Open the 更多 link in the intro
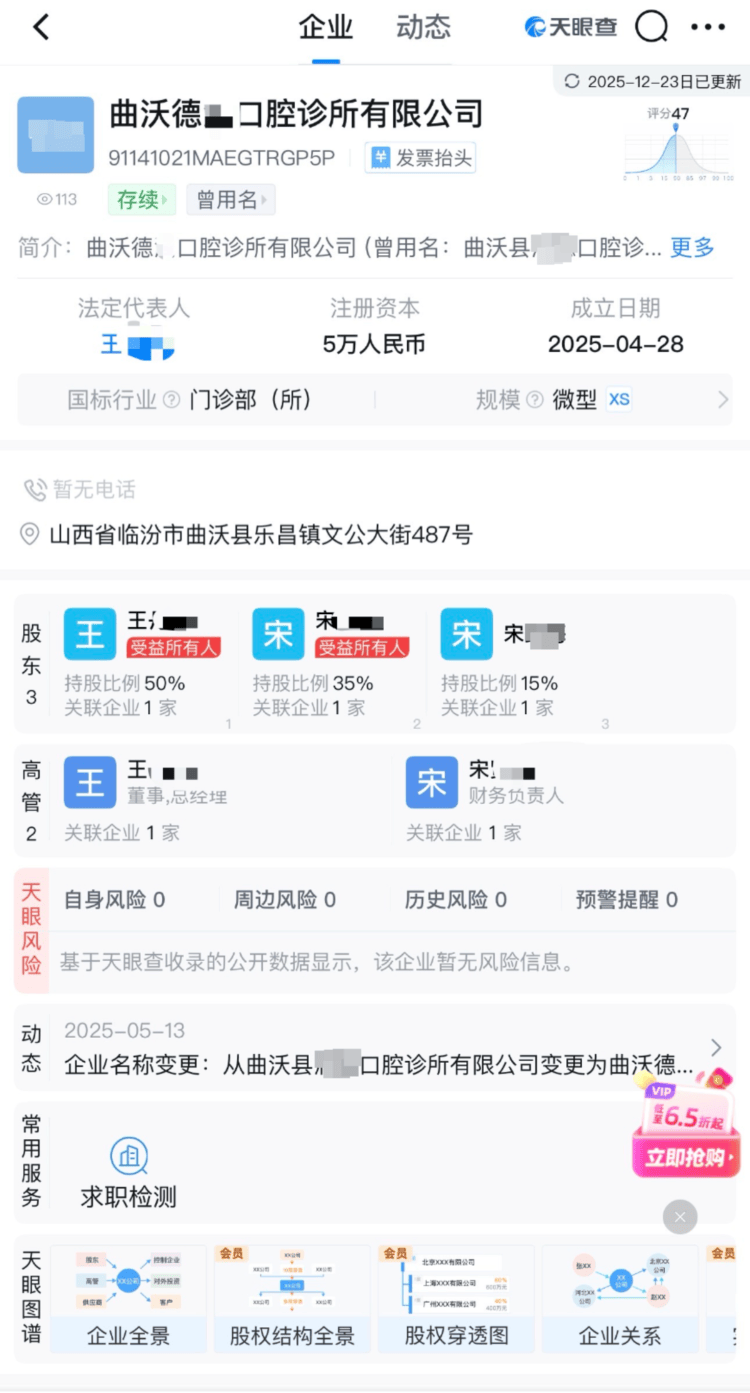The width and height of the screenshot is (750, 1393). [x=692, y=247]
